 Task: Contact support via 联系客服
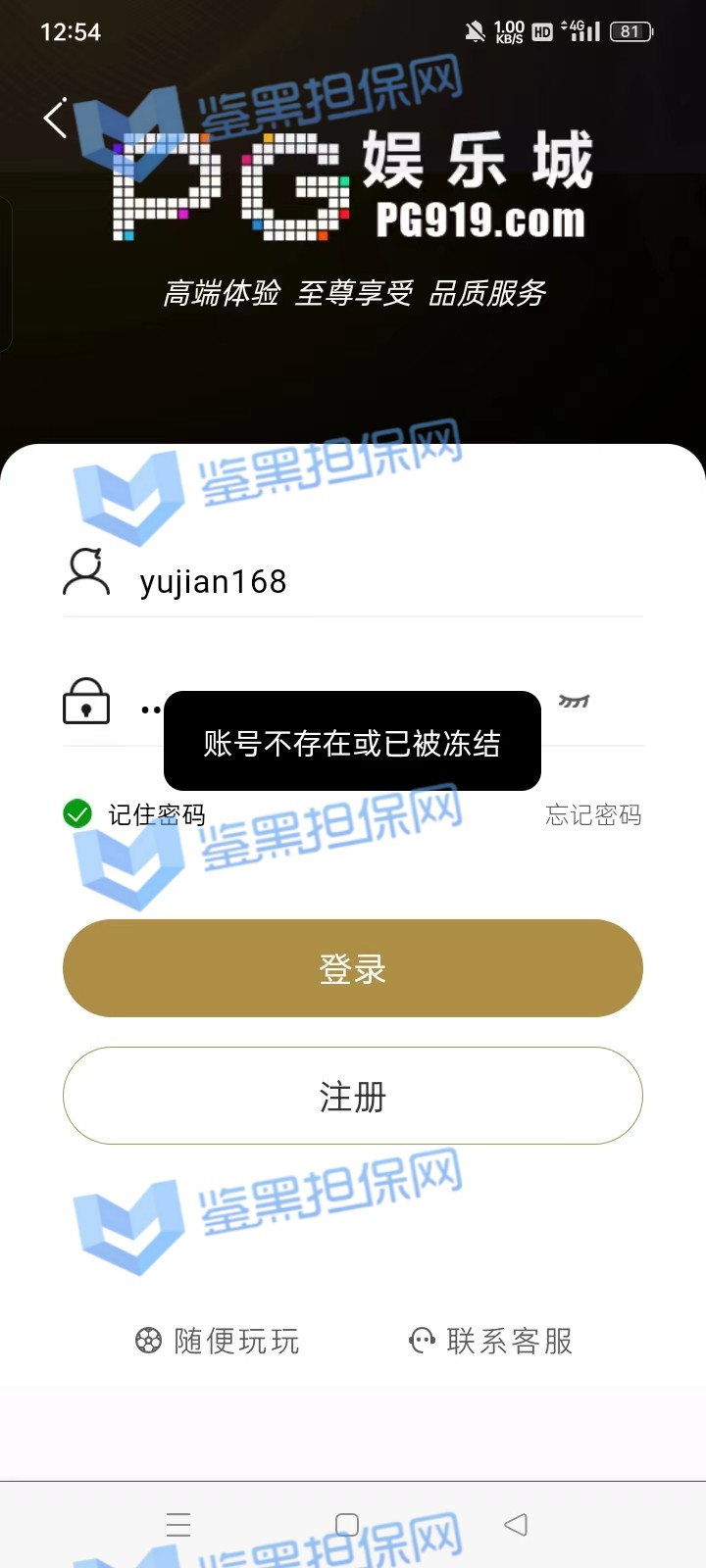coord(490,1341)
